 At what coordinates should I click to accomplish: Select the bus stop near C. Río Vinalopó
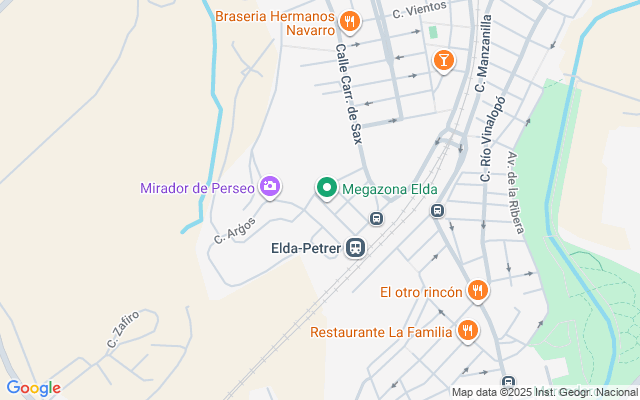tap(438, 211)
